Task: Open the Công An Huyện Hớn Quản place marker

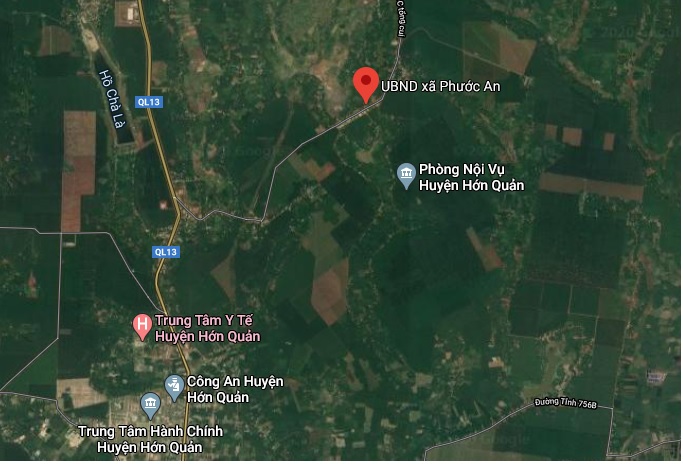Action: pos(174,384)
